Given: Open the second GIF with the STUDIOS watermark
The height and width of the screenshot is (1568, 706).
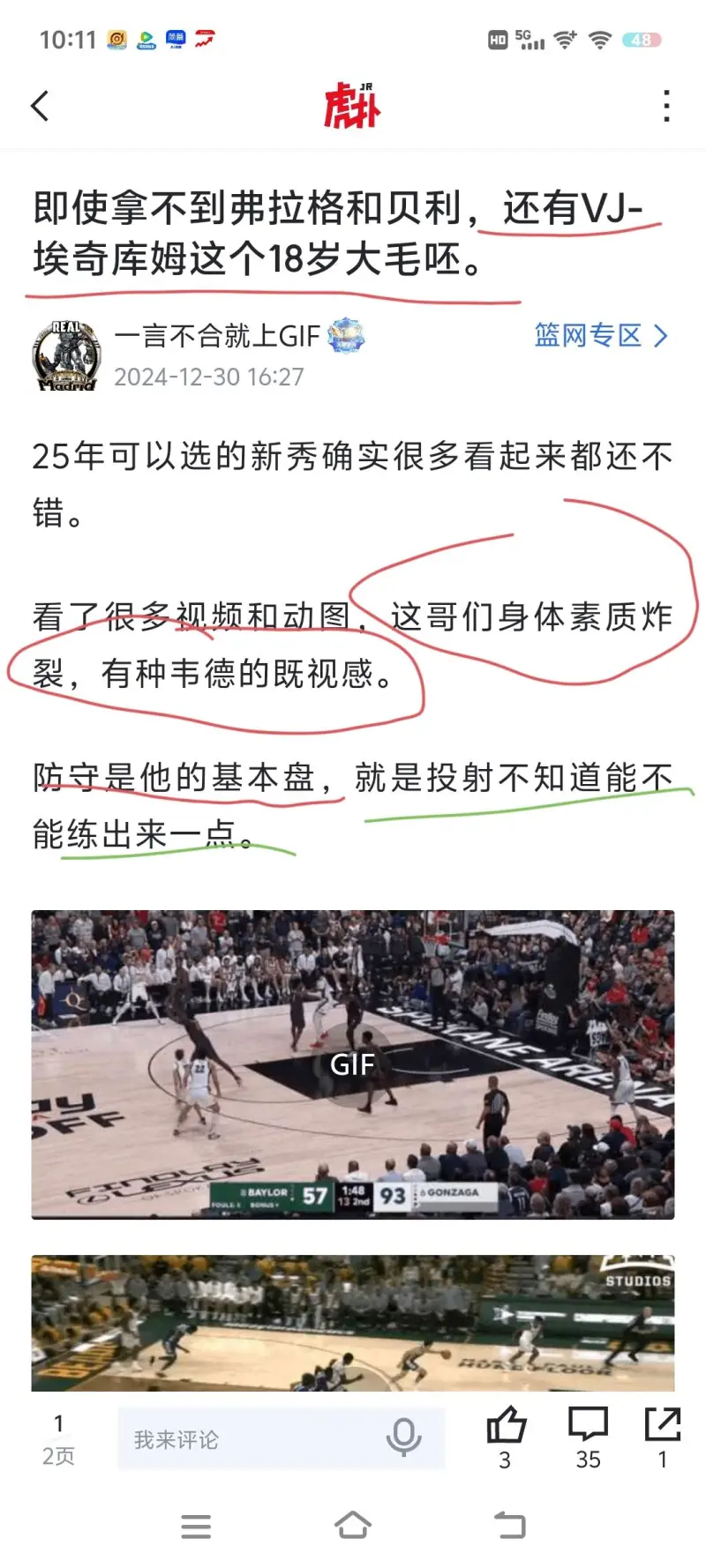Looking at the screenshot, I should 352,1323.
